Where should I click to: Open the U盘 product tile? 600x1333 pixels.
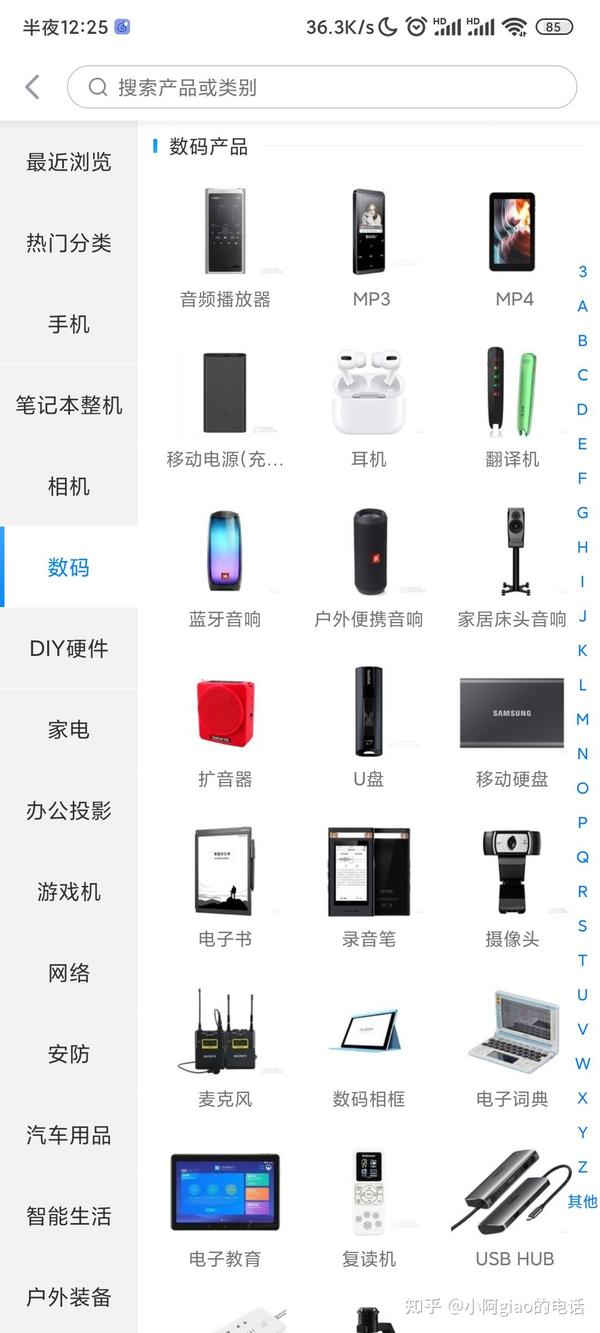pos(369,725)
